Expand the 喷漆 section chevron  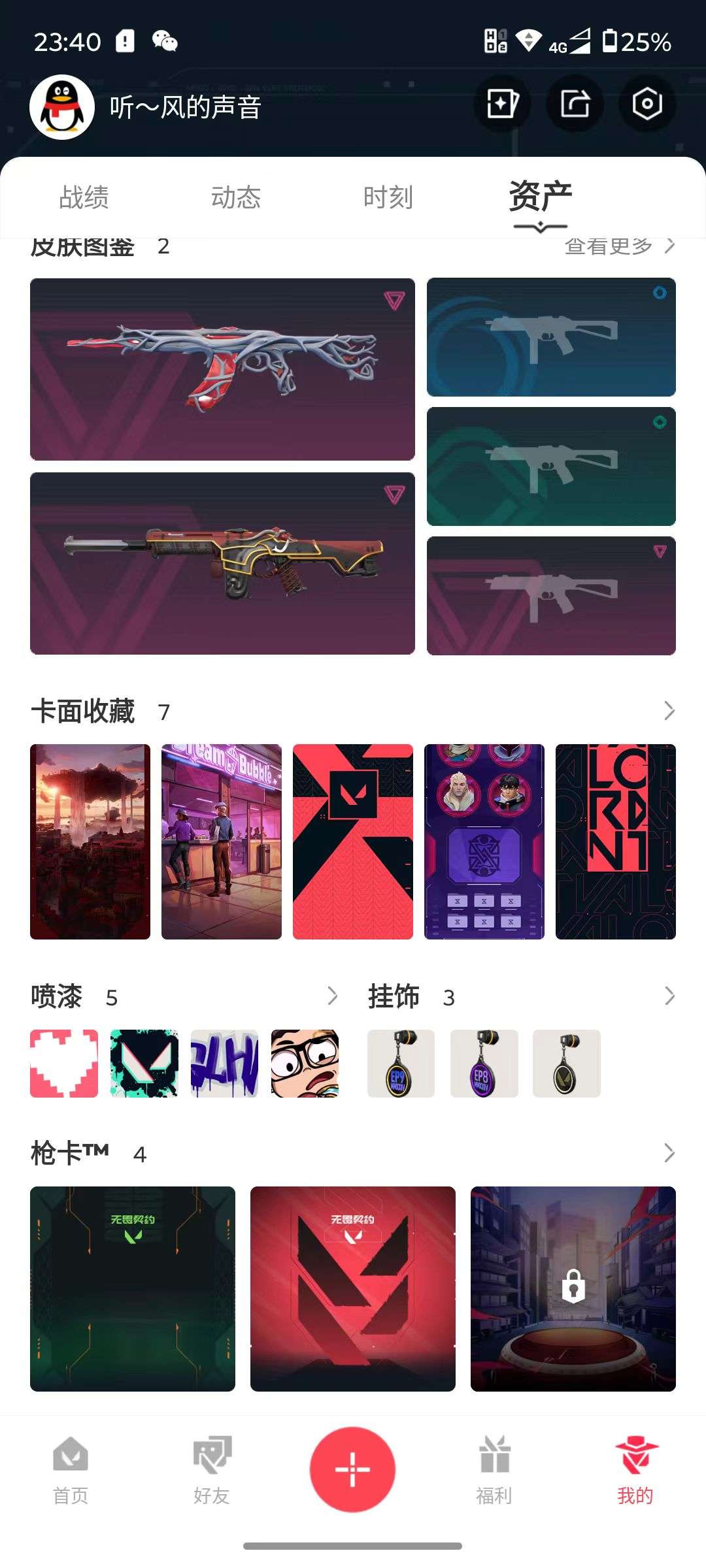(333, 996)
